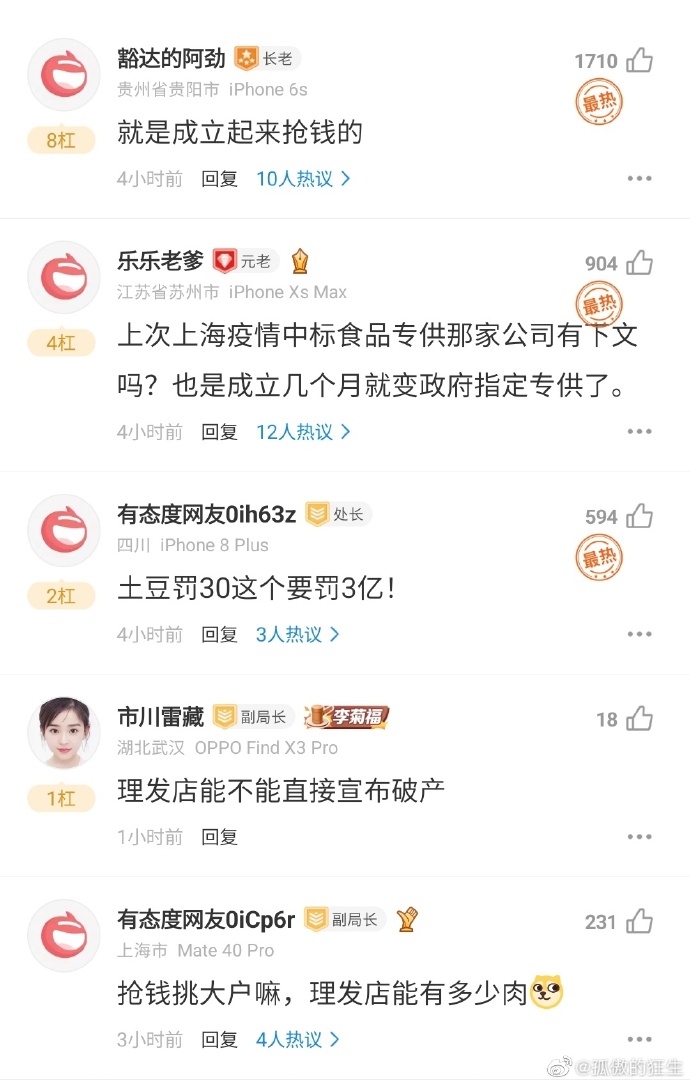
Task: Like the comment by 有态度网友0iCp6r
Action: click(x=639, y=921)
